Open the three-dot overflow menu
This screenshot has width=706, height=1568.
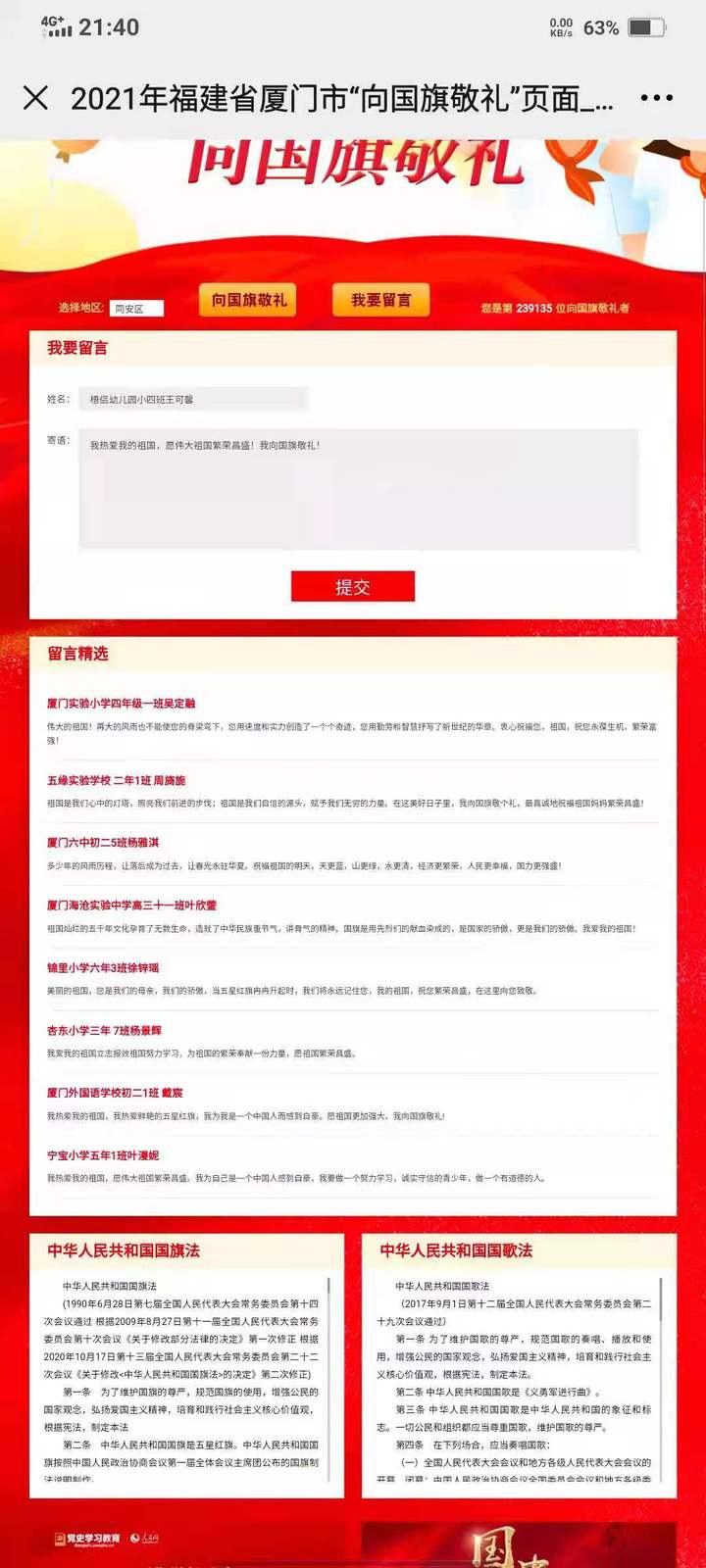[x=656, y=98]
